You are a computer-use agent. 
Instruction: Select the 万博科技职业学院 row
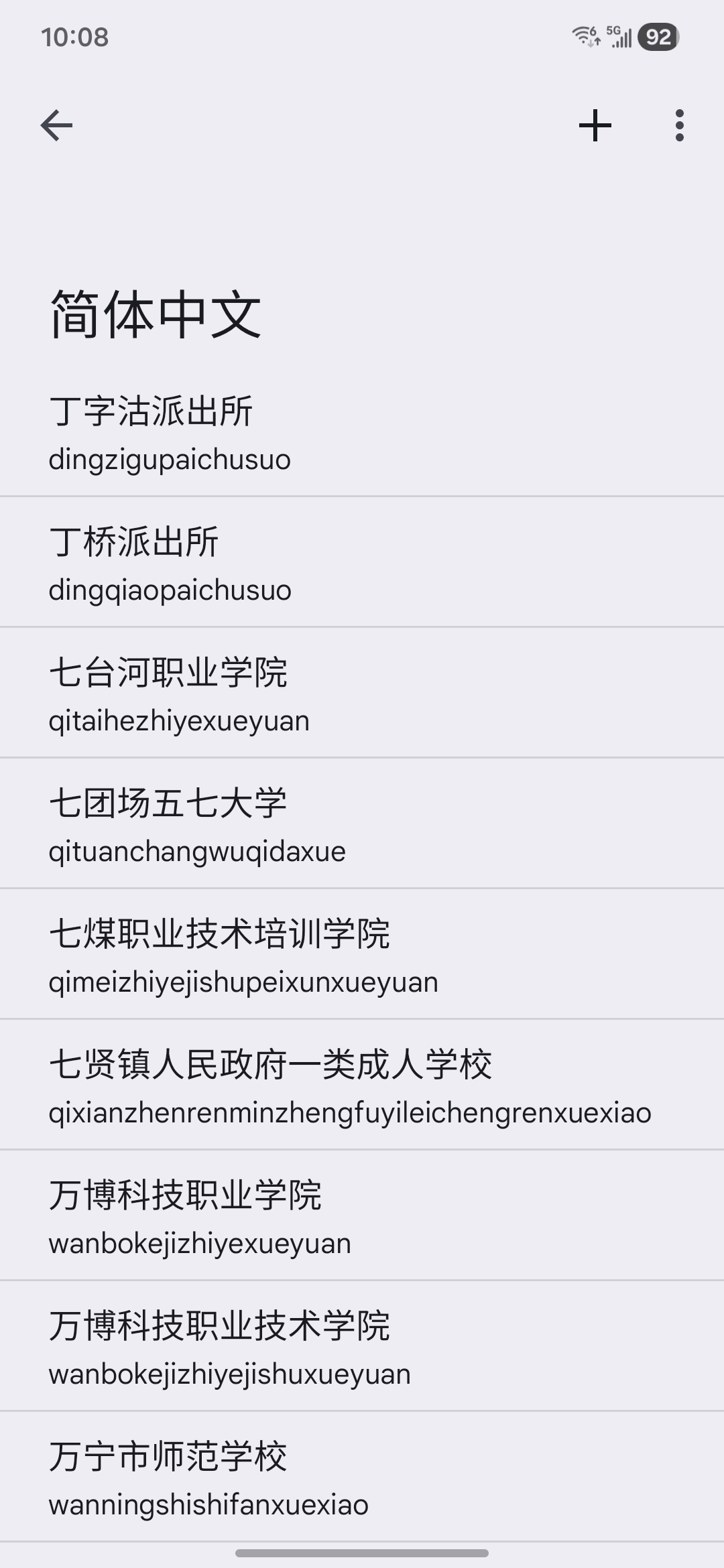point(362,1217)
